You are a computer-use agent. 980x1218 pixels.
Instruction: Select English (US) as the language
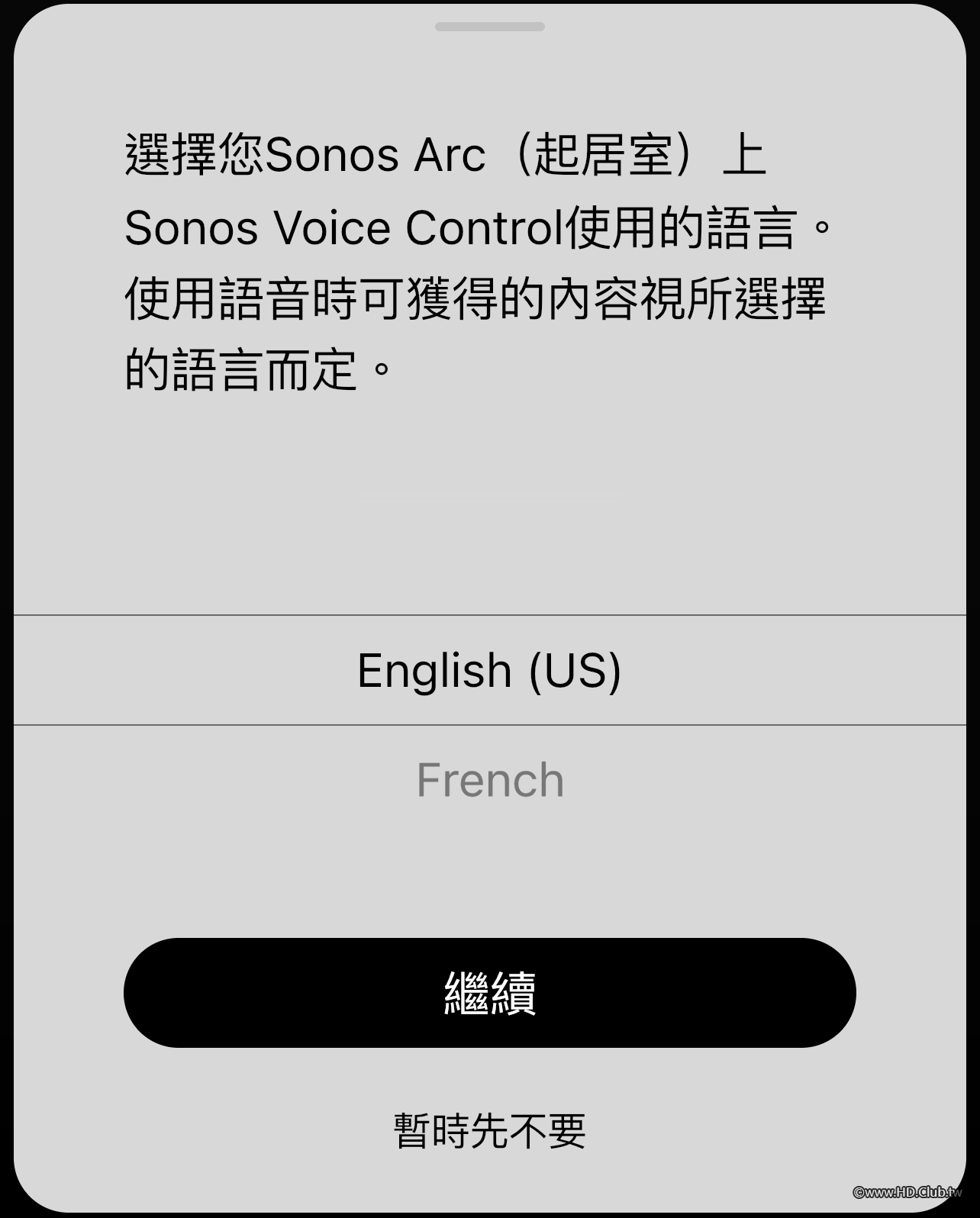(489, 670)
